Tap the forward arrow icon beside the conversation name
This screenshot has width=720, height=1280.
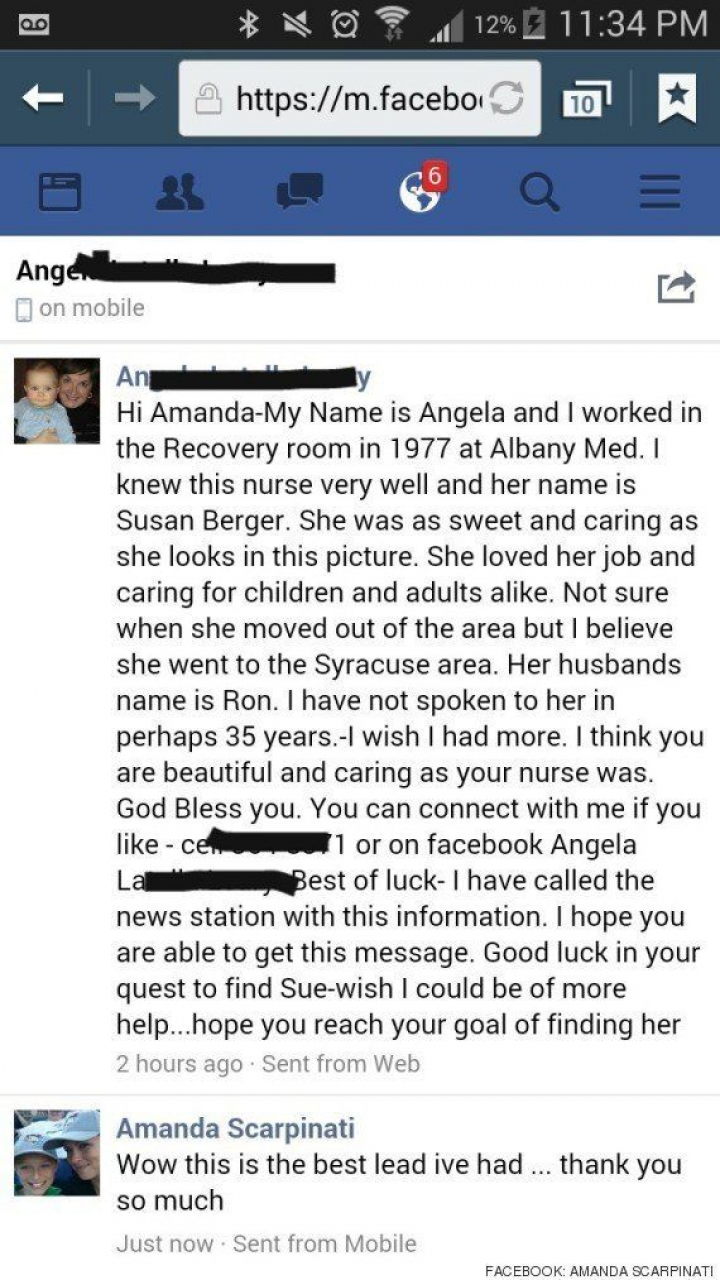[675, 288]
